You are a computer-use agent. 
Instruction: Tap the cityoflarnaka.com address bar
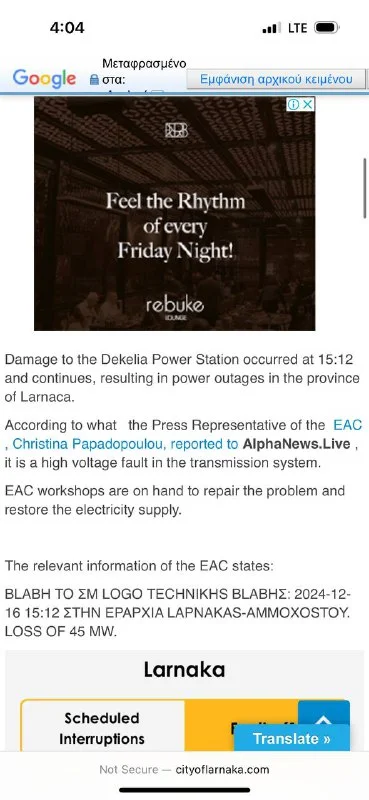point(184,769)
